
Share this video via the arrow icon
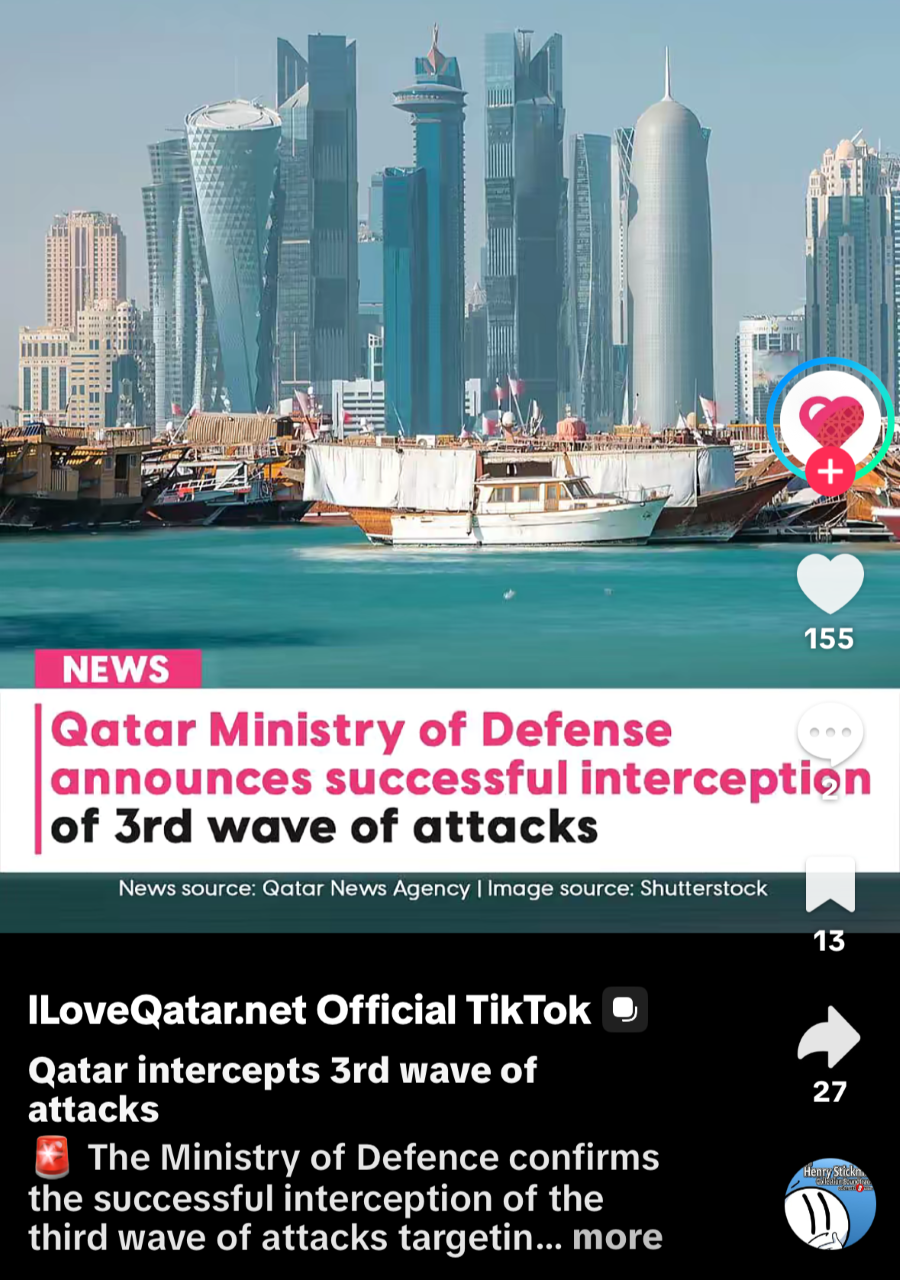pos(830,1038)
